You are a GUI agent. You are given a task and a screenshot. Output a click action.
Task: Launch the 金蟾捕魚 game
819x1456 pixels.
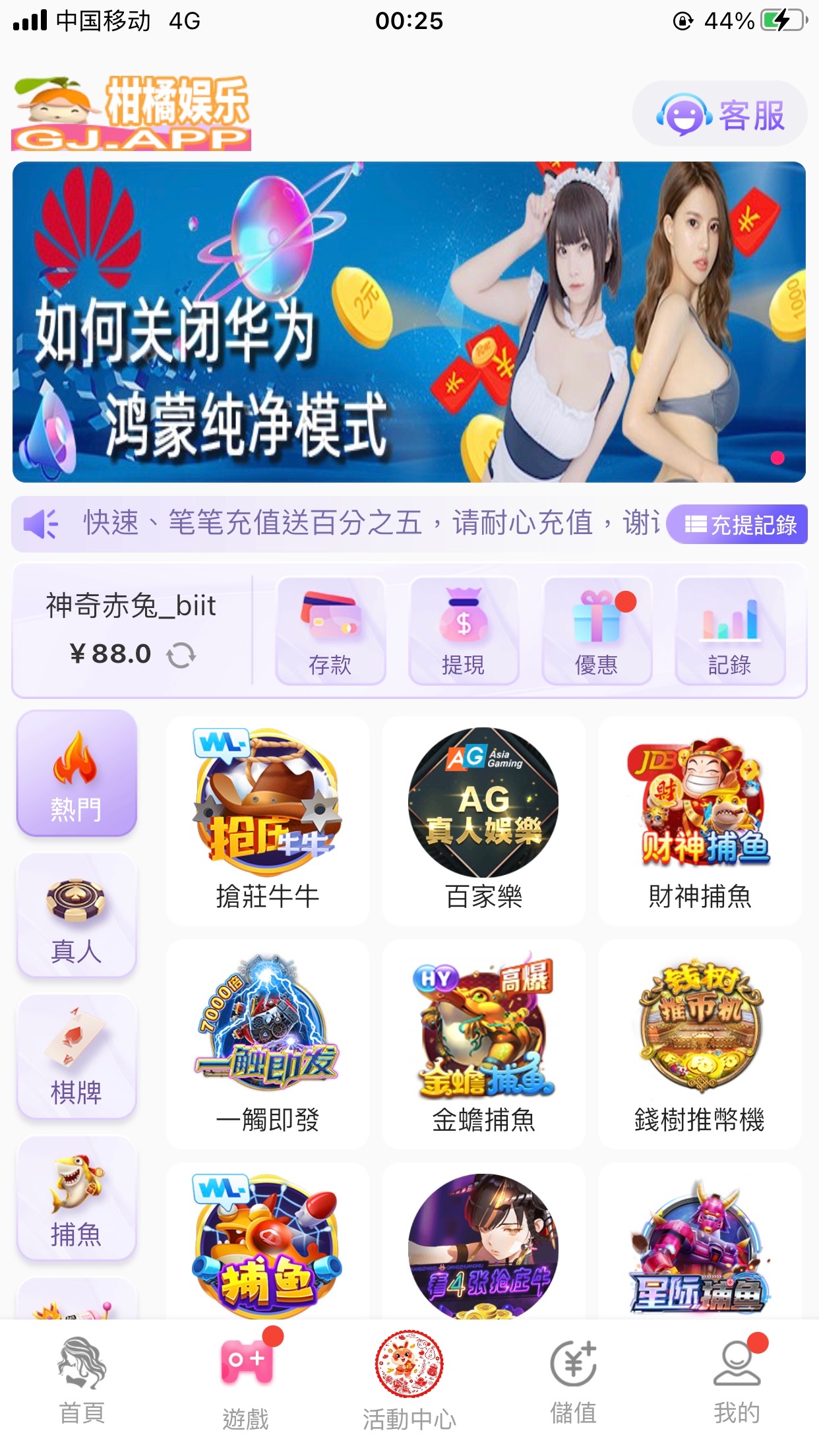483,1044
